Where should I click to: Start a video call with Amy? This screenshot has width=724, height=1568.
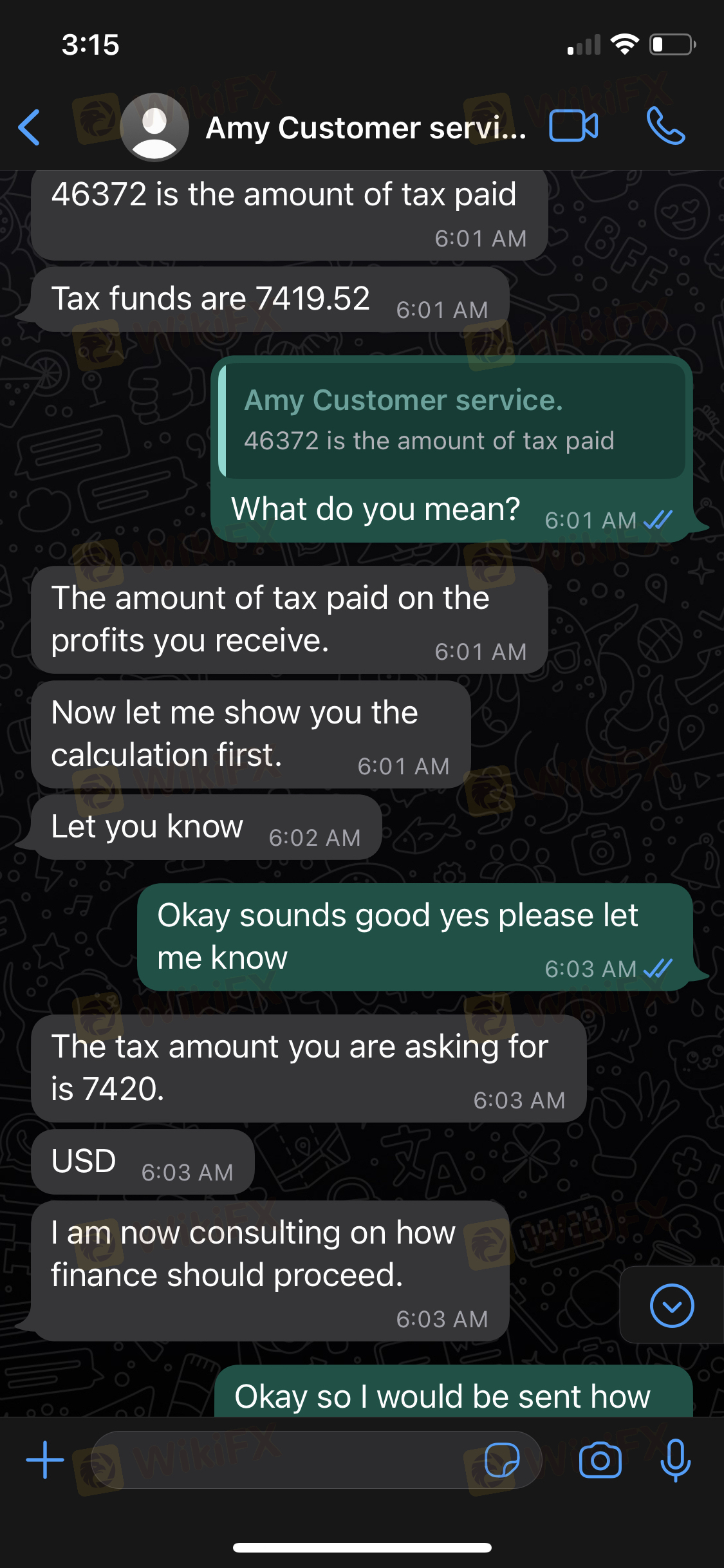pyautogui.click(x=573, y=126)
